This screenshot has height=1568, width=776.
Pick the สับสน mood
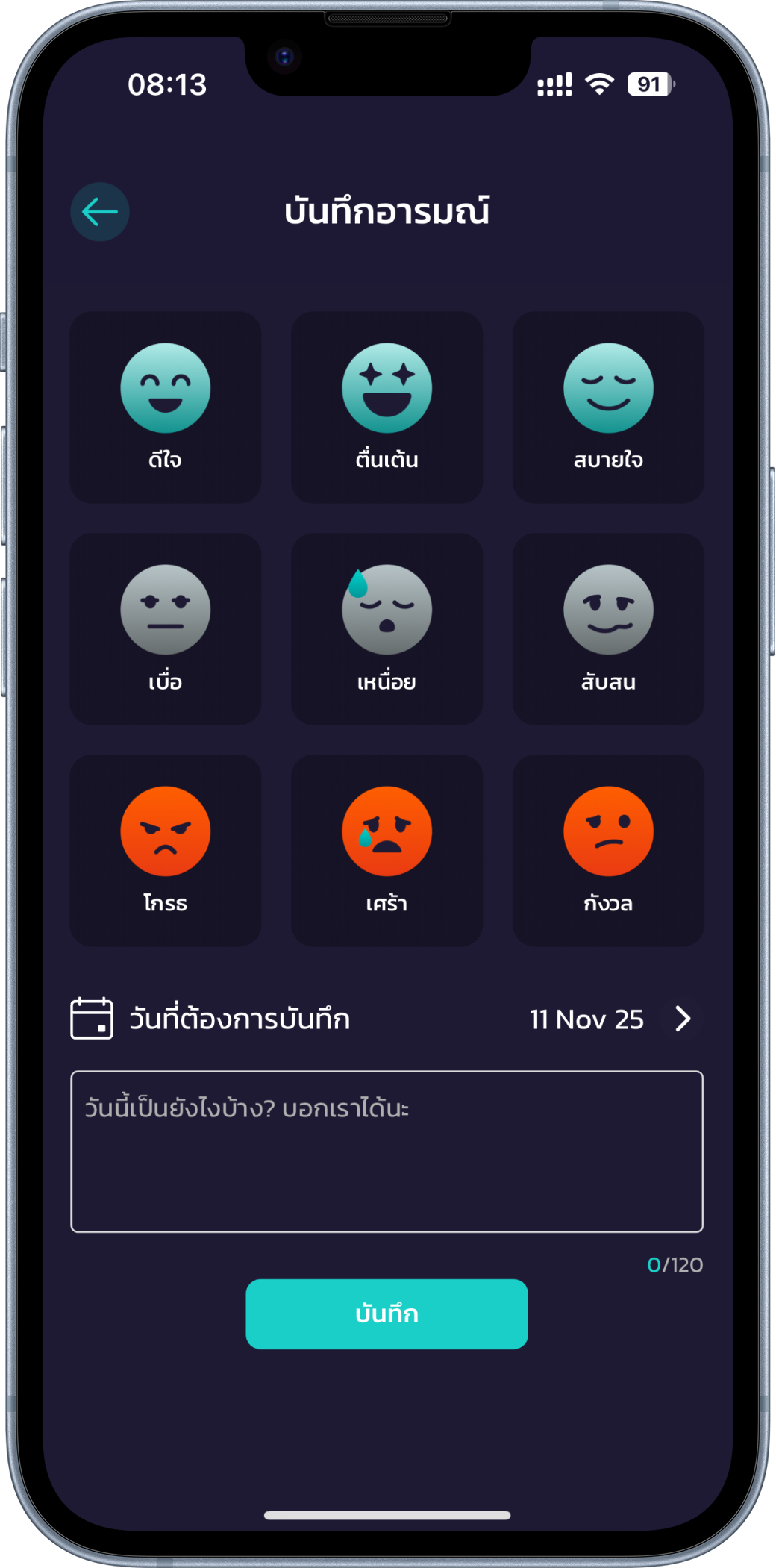click(x=608, y=628)
